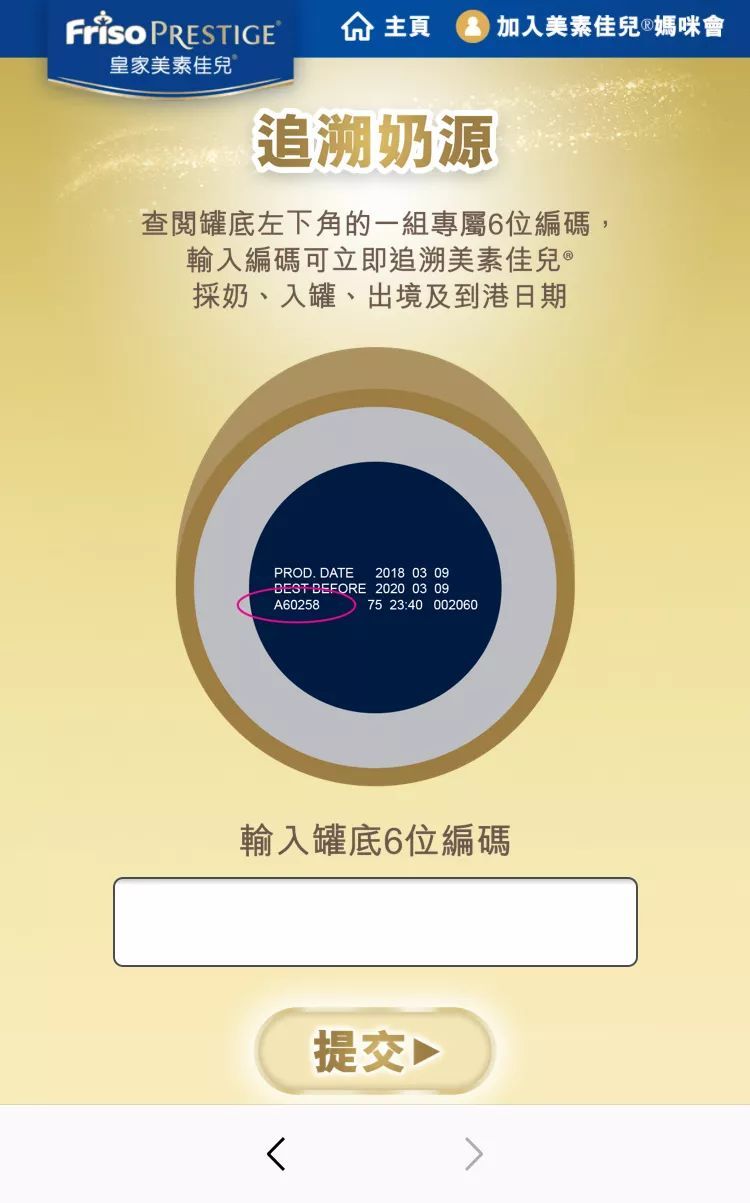Focus the 6-digit can code input field
Screen dimensions: 750x1203
click(x=375, y=921)
